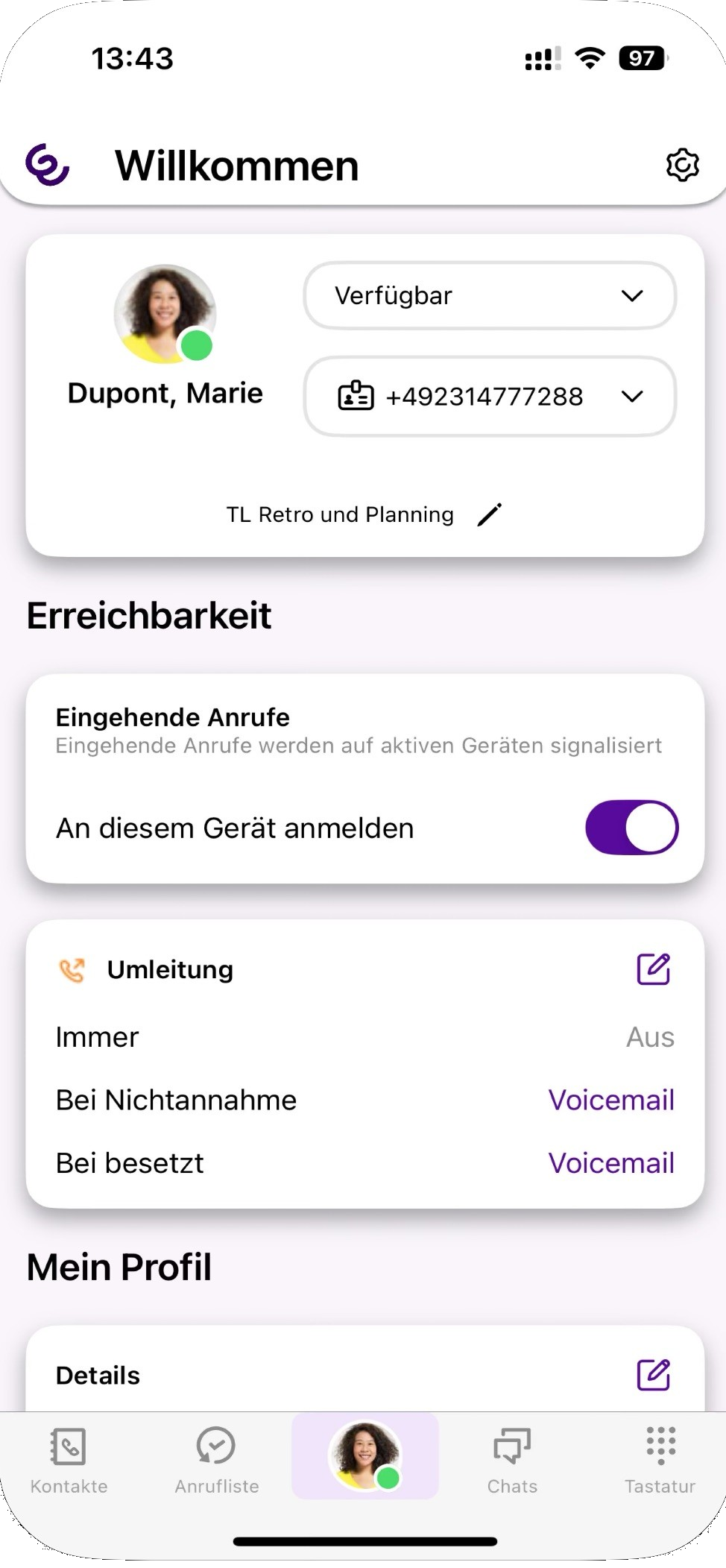Open settings via the gear icon
This screenshot has height=1568, width=726.
tap(681, 165)
